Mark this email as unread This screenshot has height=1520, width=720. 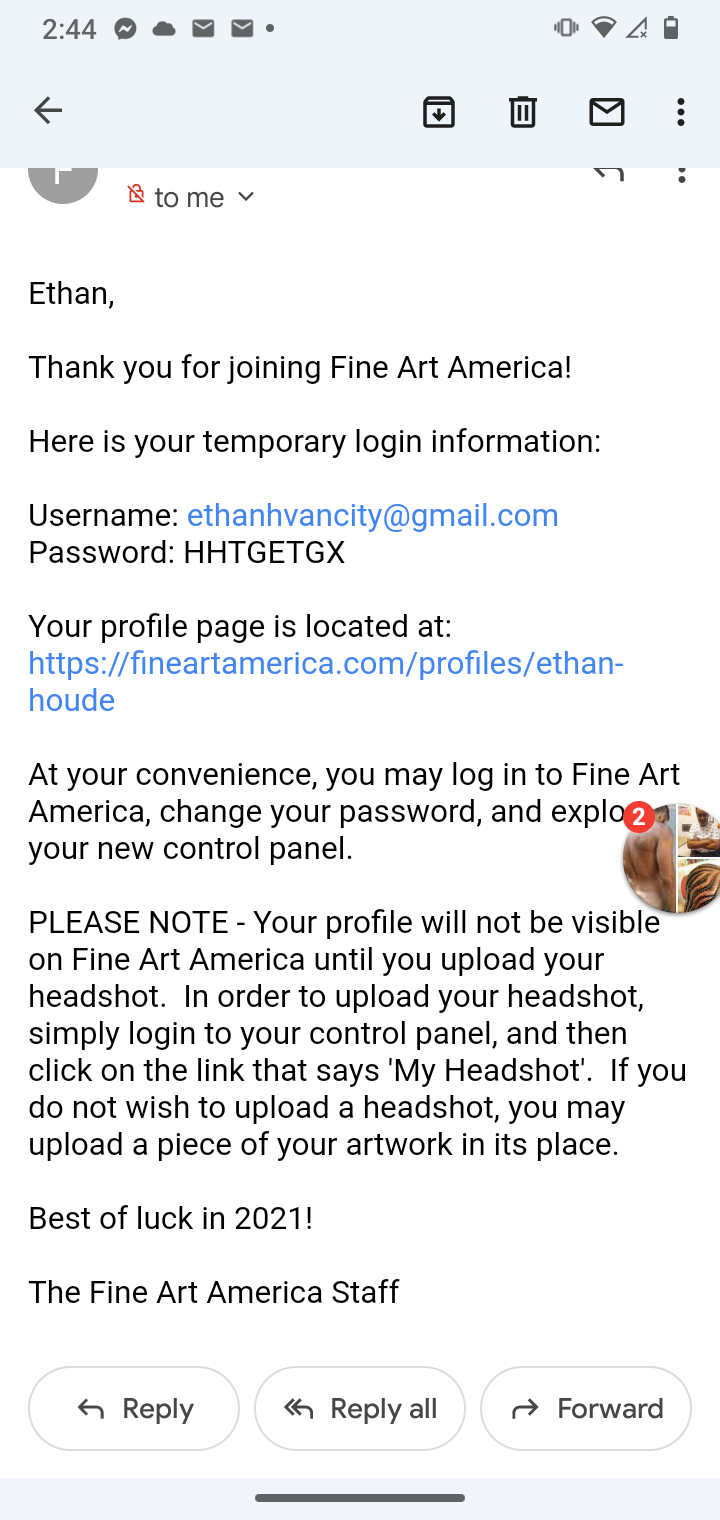pyautogui.click(x=606, y=111)
